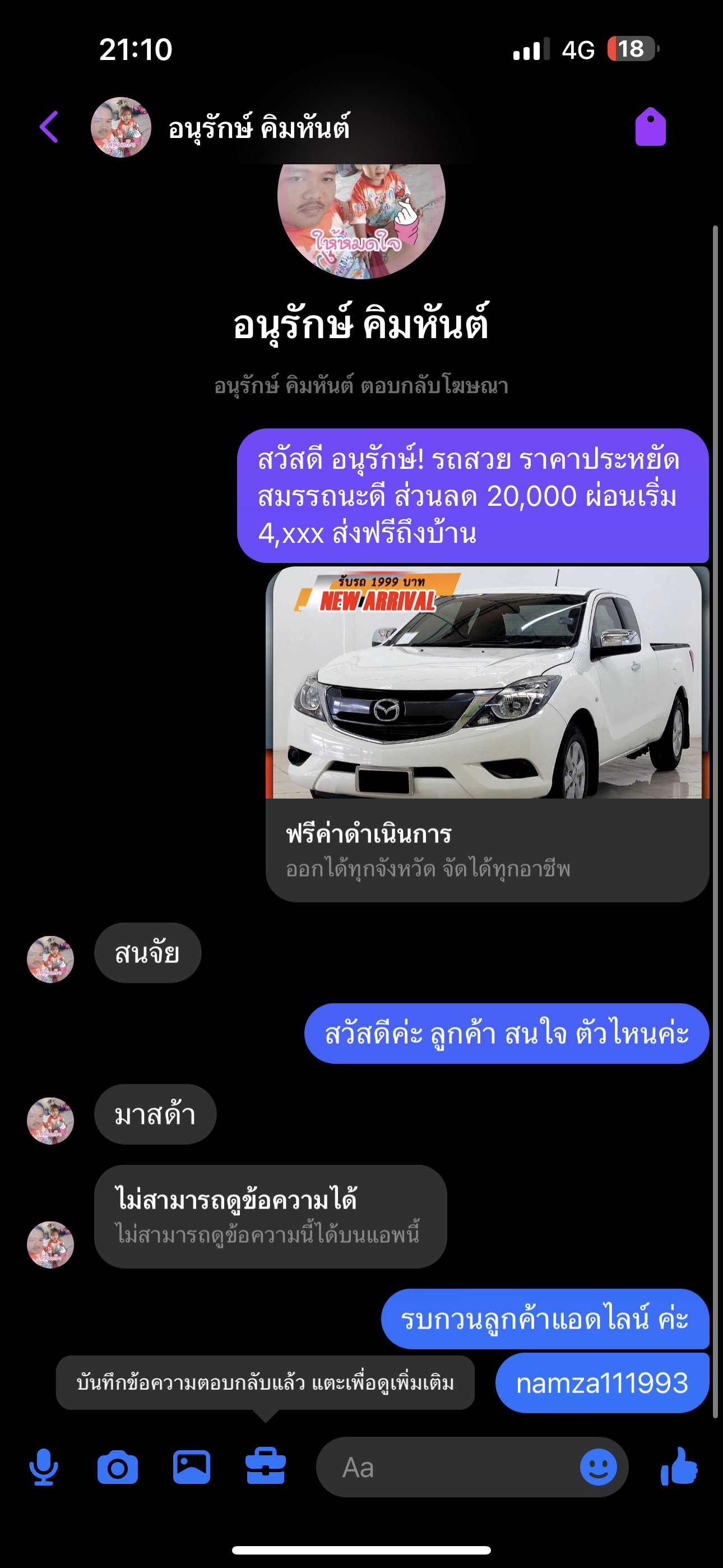
Task: Open the purple label tag icon
Action: (650, 127)
